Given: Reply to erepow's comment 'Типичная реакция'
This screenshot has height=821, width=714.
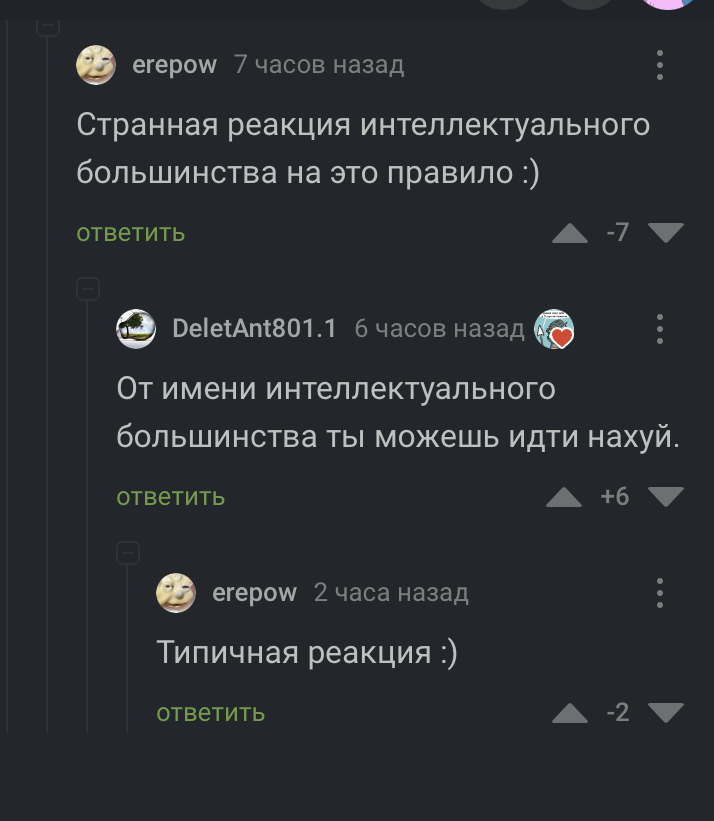Looking at the screenshot, I should coord(211,713).
